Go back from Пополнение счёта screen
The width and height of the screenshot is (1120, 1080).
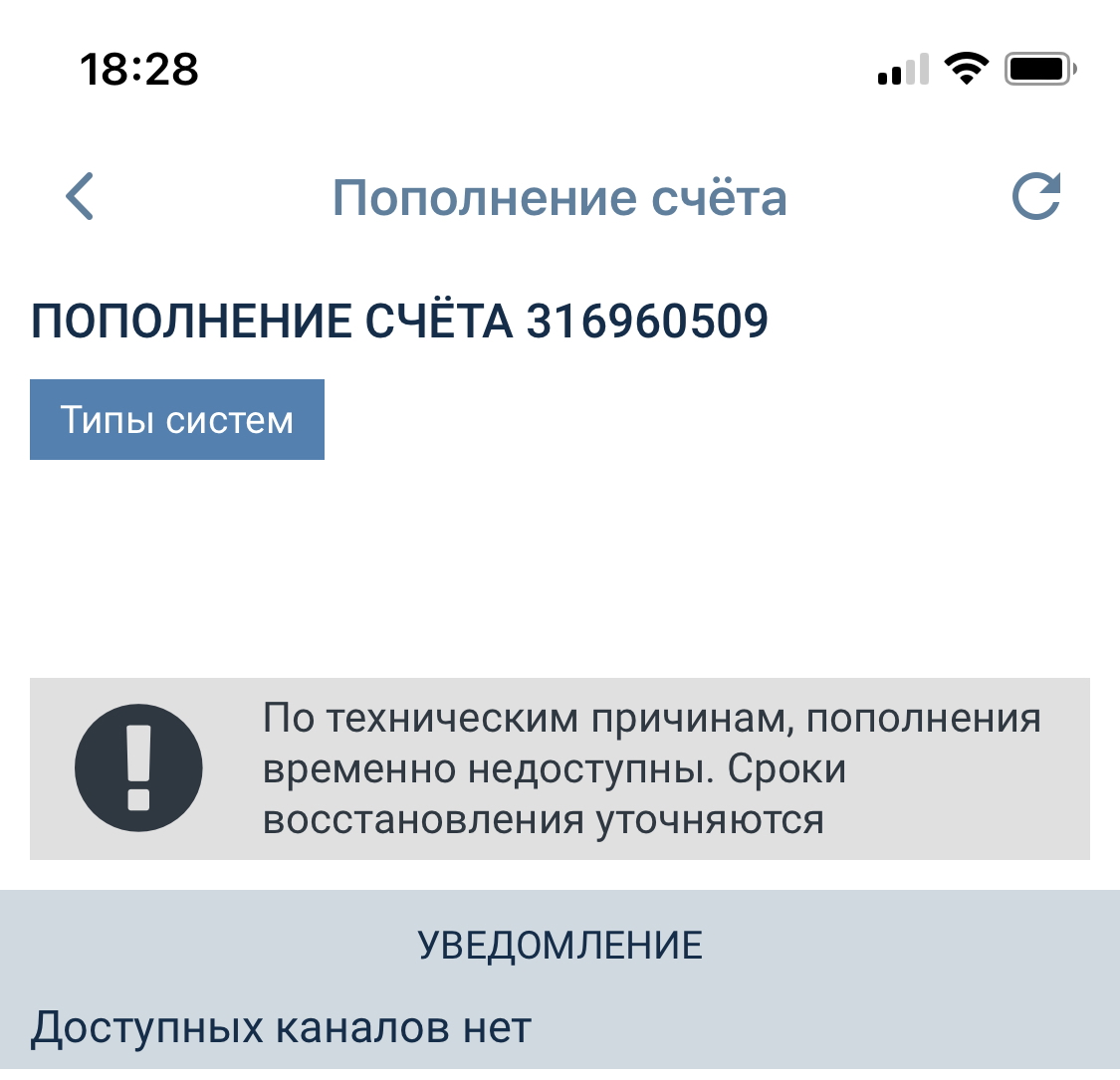(80, 196)
